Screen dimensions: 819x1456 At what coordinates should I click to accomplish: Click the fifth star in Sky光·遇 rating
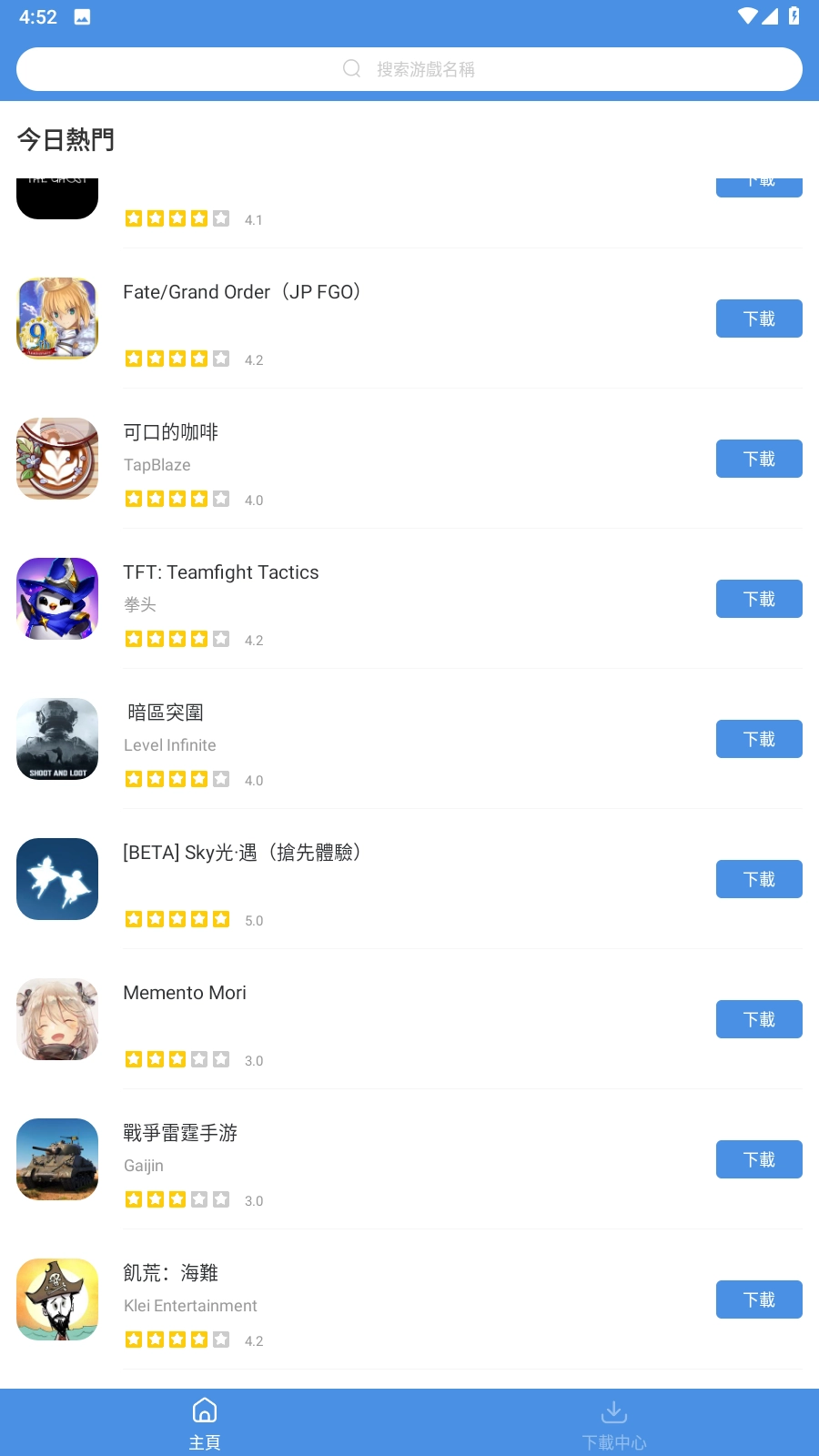[x=221, y=918]
